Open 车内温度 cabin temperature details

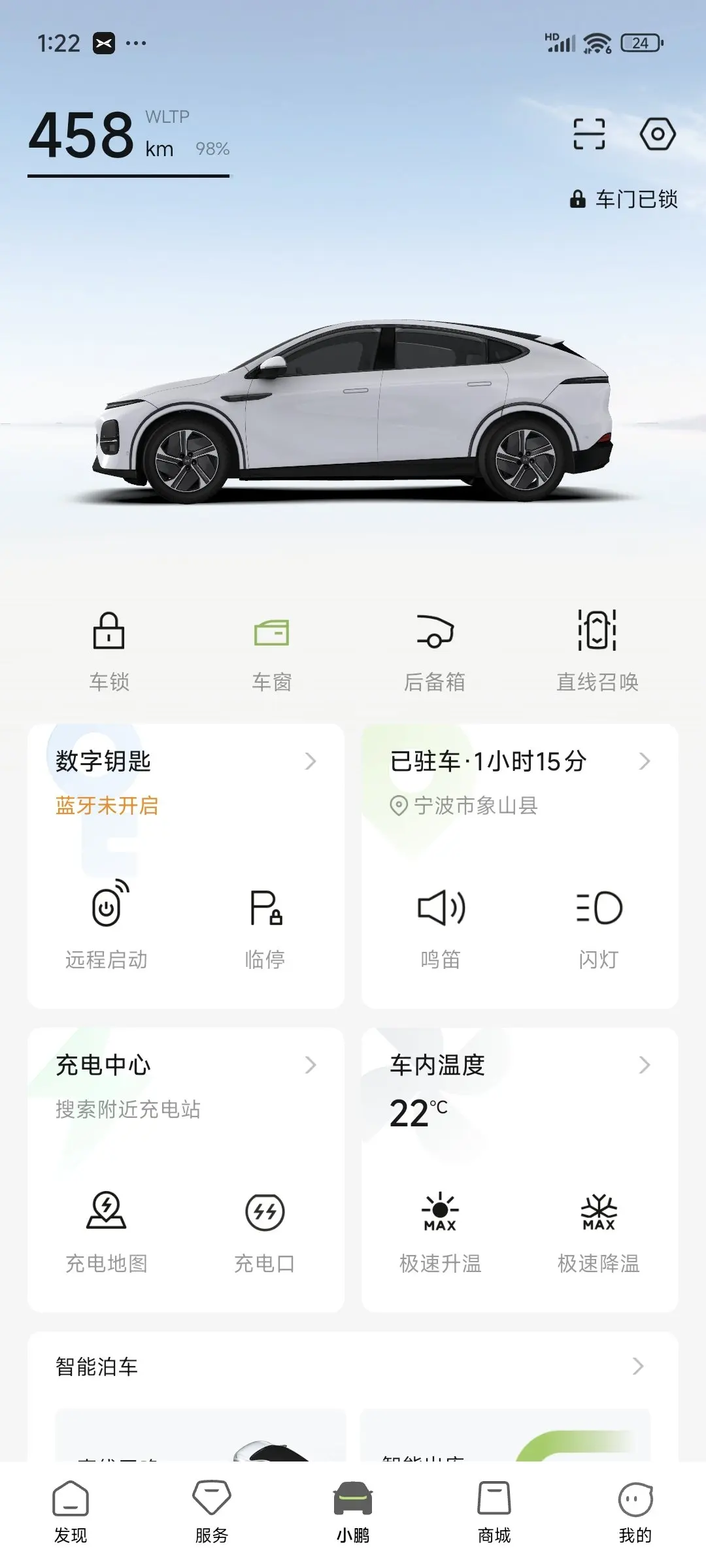click(x=519, y=1066)
